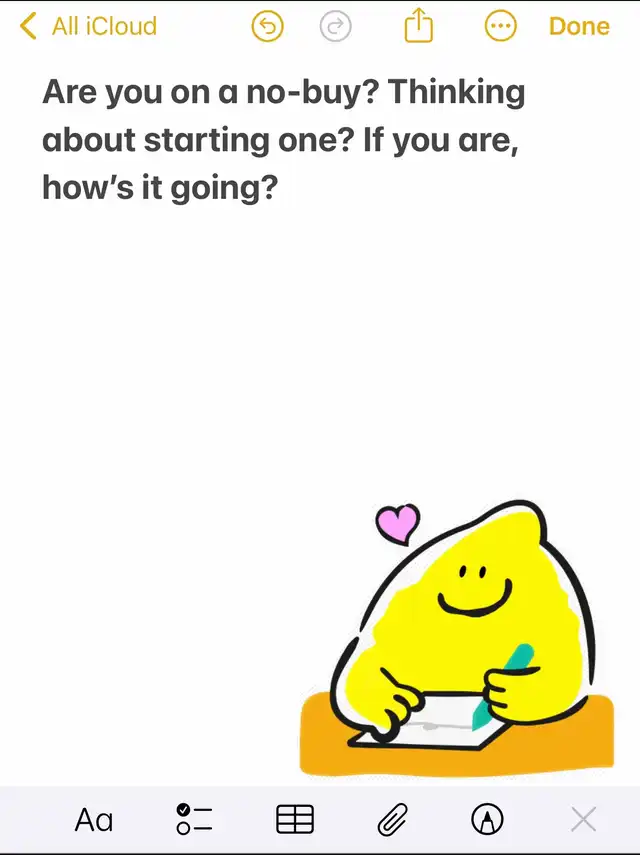The image size is (640, 855).
Task: Share this note
Action: [x=419, y=26]
